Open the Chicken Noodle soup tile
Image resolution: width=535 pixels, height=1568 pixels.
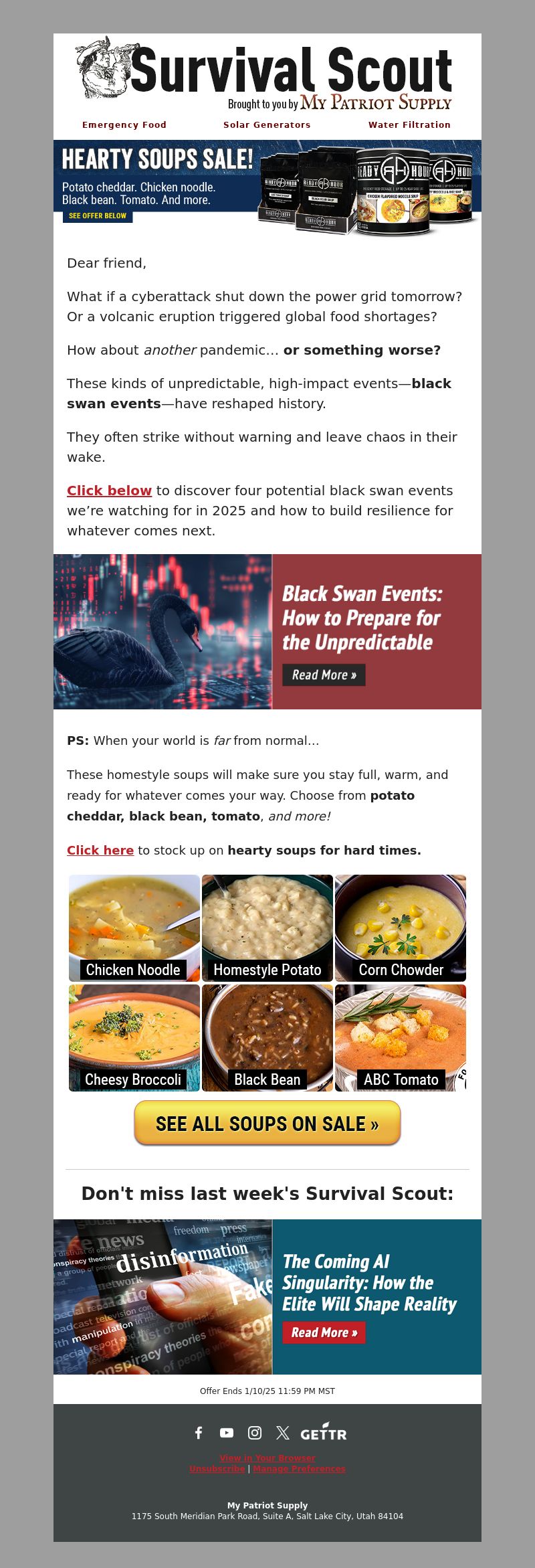134,928
